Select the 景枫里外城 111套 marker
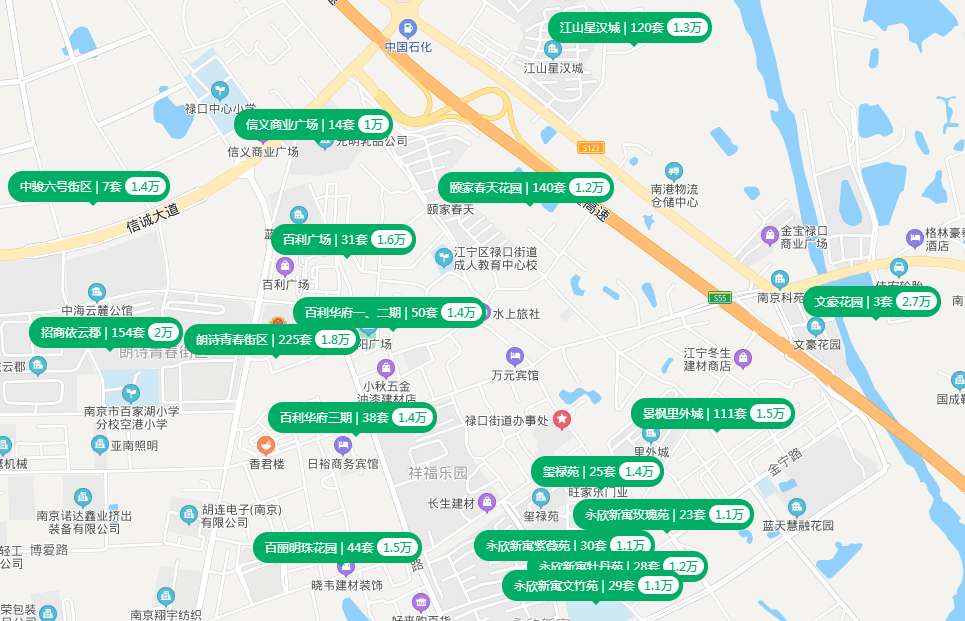 click(x=712, y=413)
